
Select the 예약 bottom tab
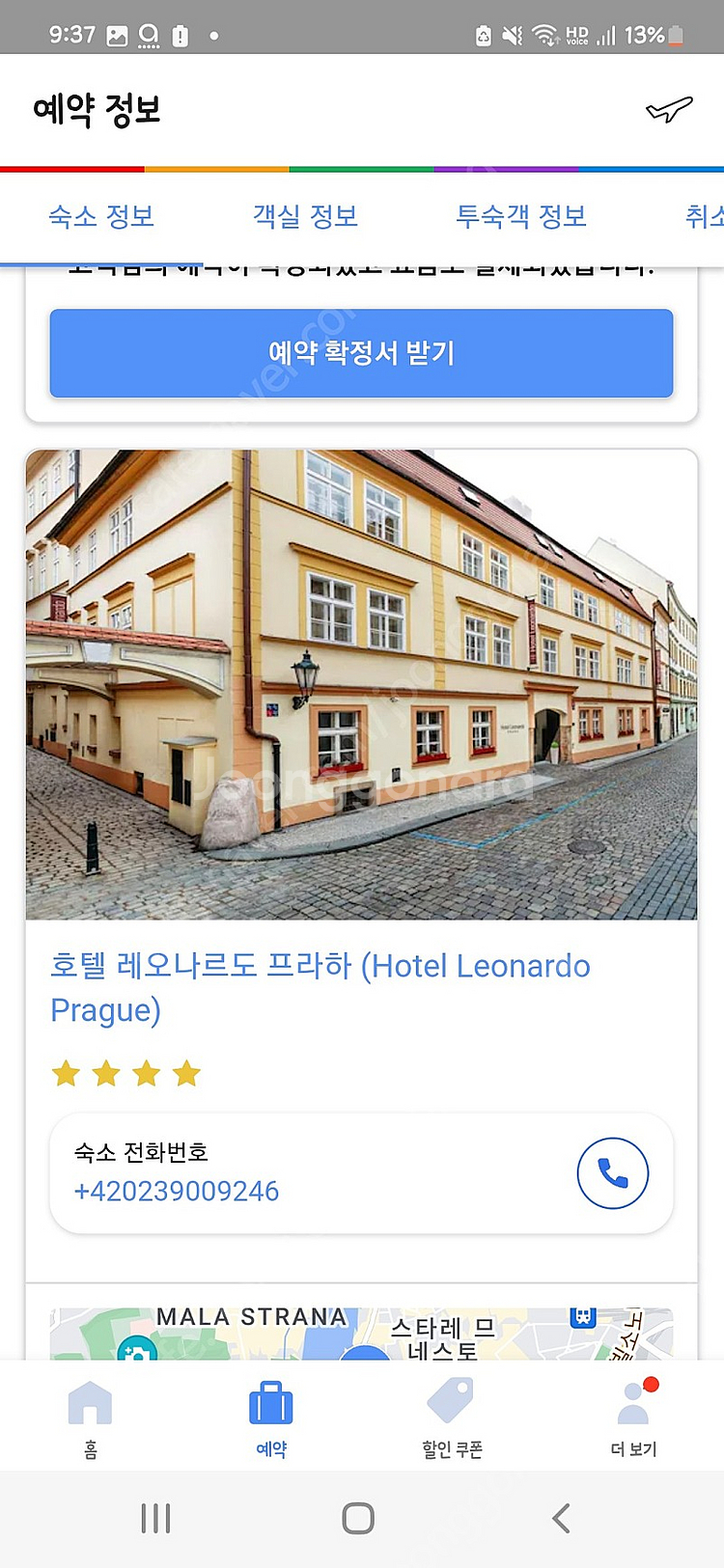[271, 1417]
